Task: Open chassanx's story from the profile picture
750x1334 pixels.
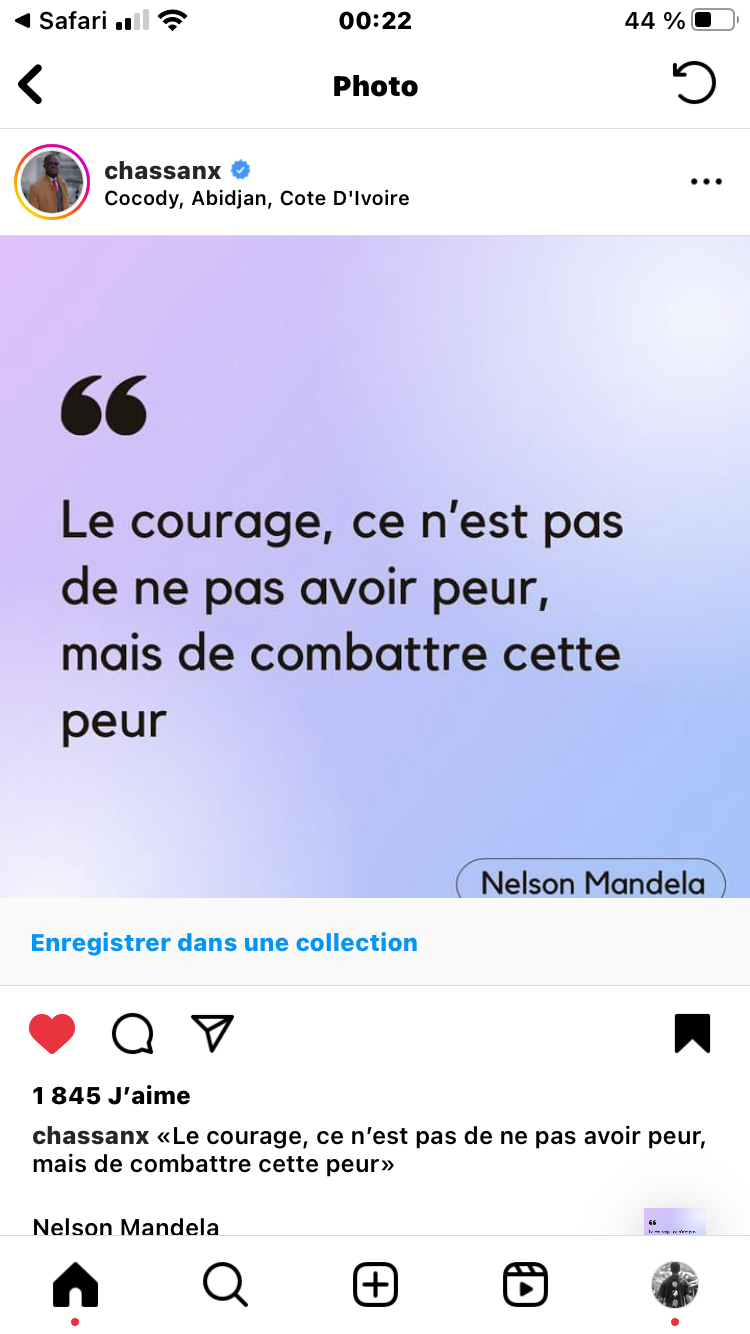Action: [x=52, y=182]
